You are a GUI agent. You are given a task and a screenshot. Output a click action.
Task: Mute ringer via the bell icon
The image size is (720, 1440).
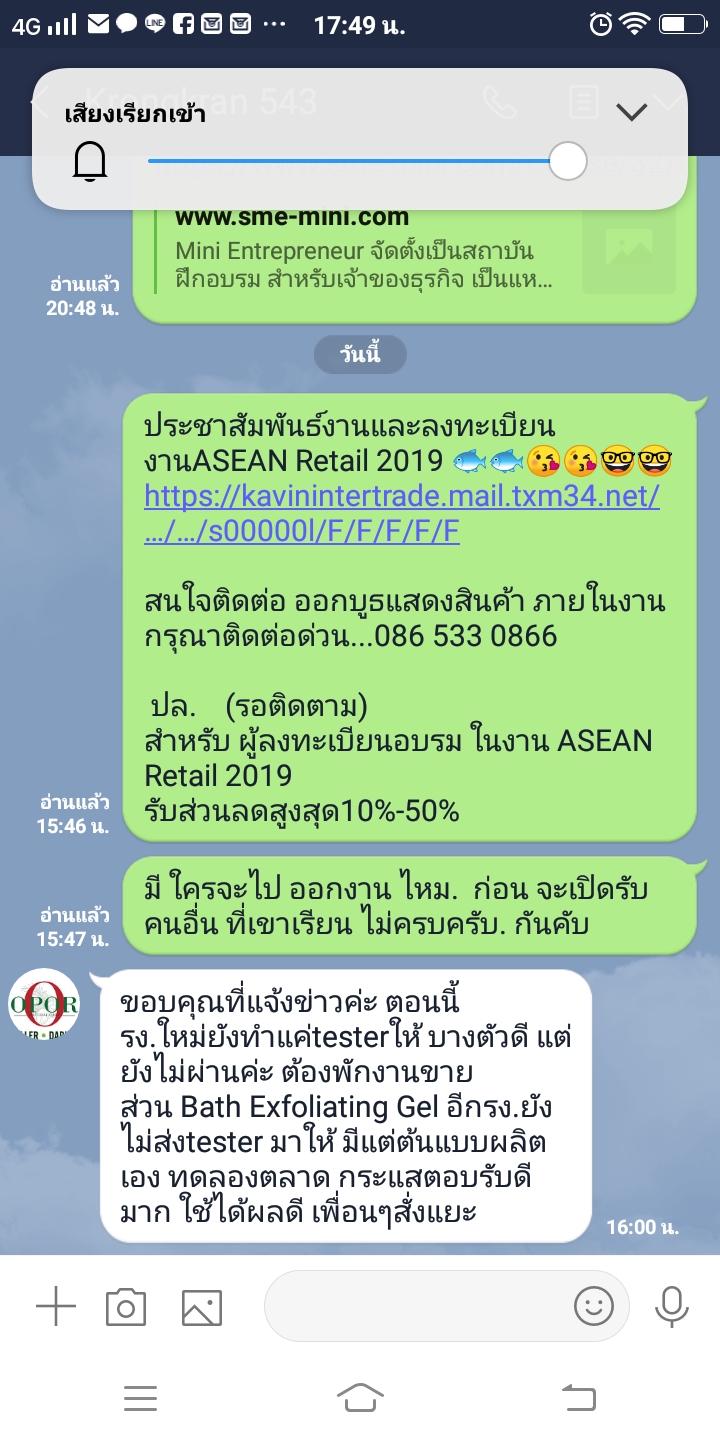click(x=90, y=161)
